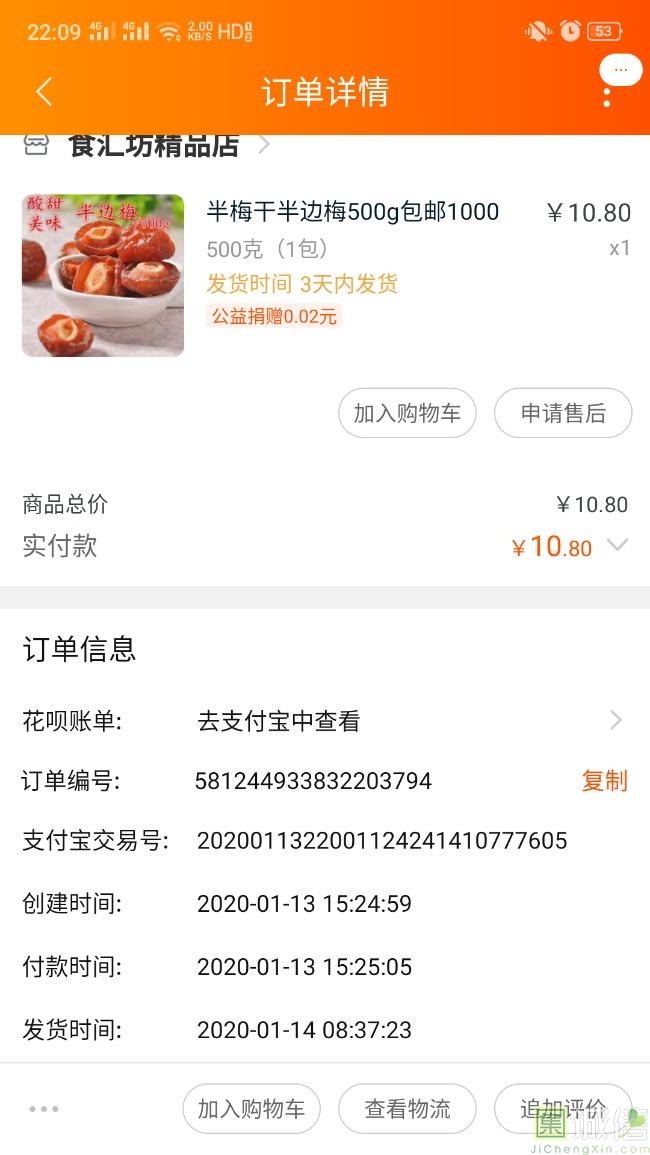Open the overflow menu in the header

point(606,96)
